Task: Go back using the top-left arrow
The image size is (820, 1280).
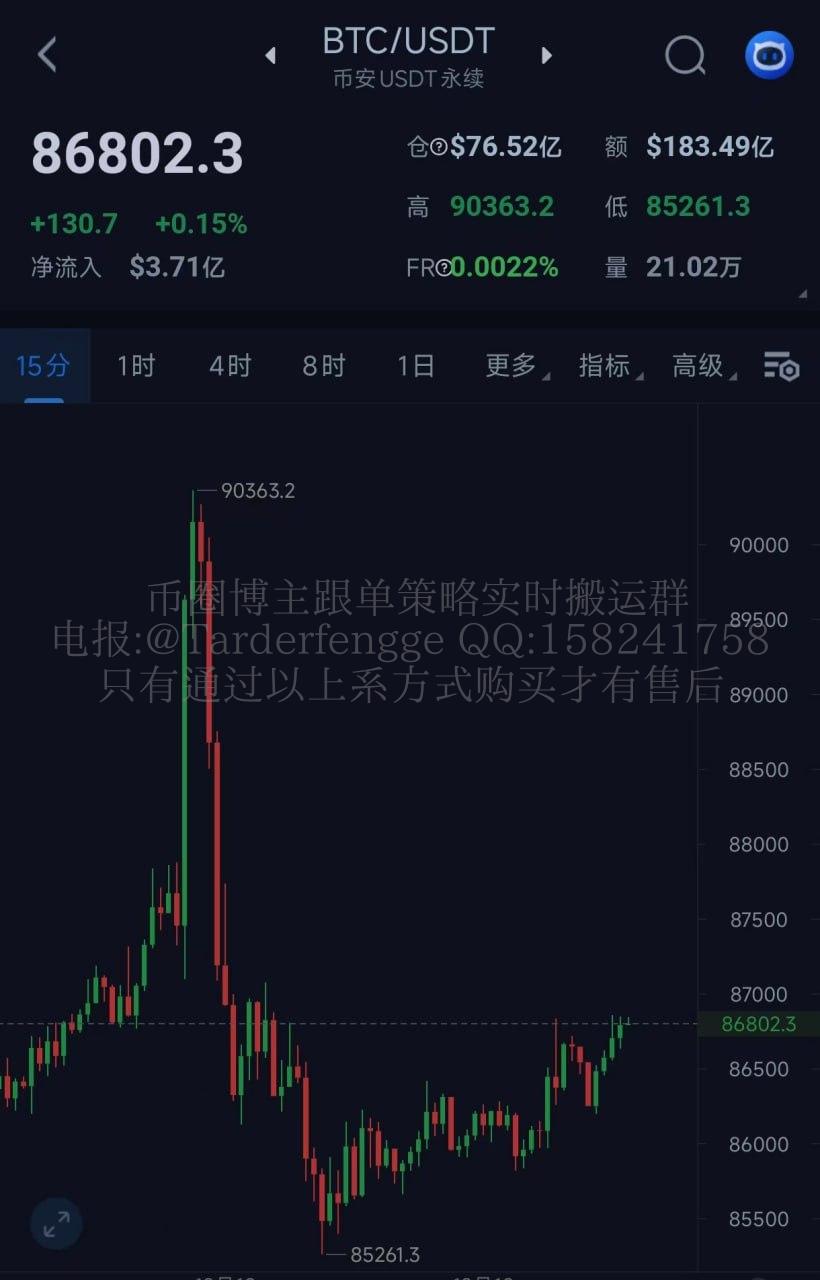Action: [47, 55]
